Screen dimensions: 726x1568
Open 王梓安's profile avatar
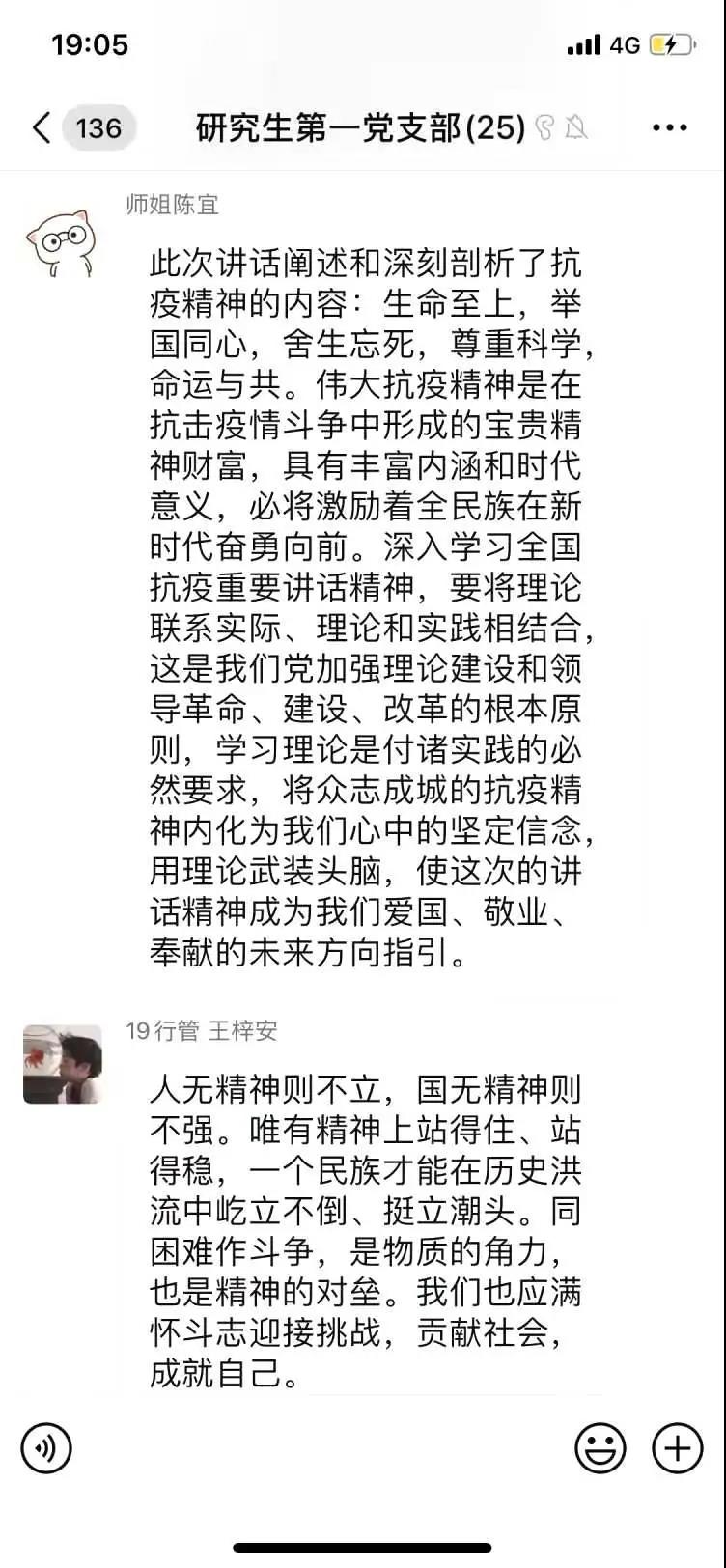(63, 1064)
